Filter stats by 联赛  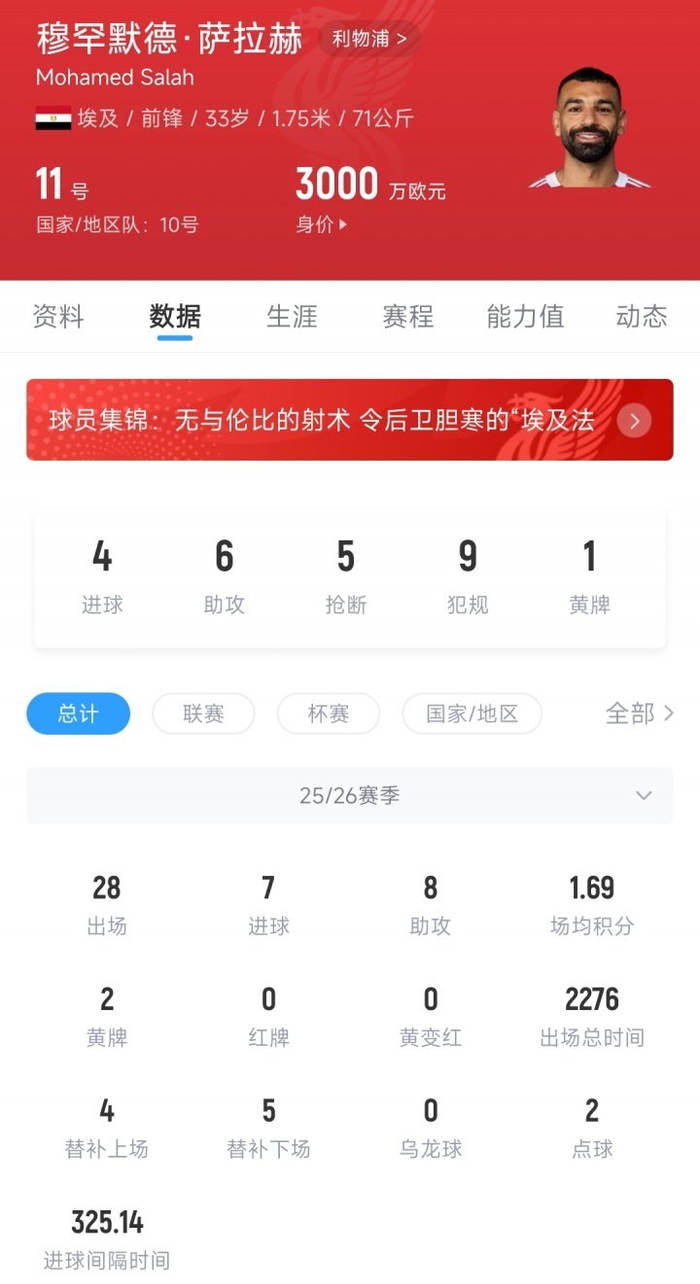point(203,714)
